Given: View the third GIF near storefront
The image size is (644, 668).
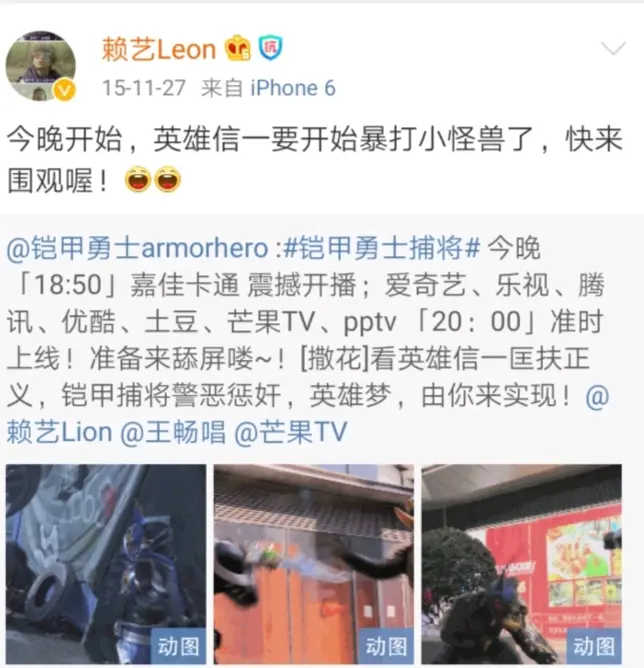Looking at the screenshot, I should click(521, 563).
